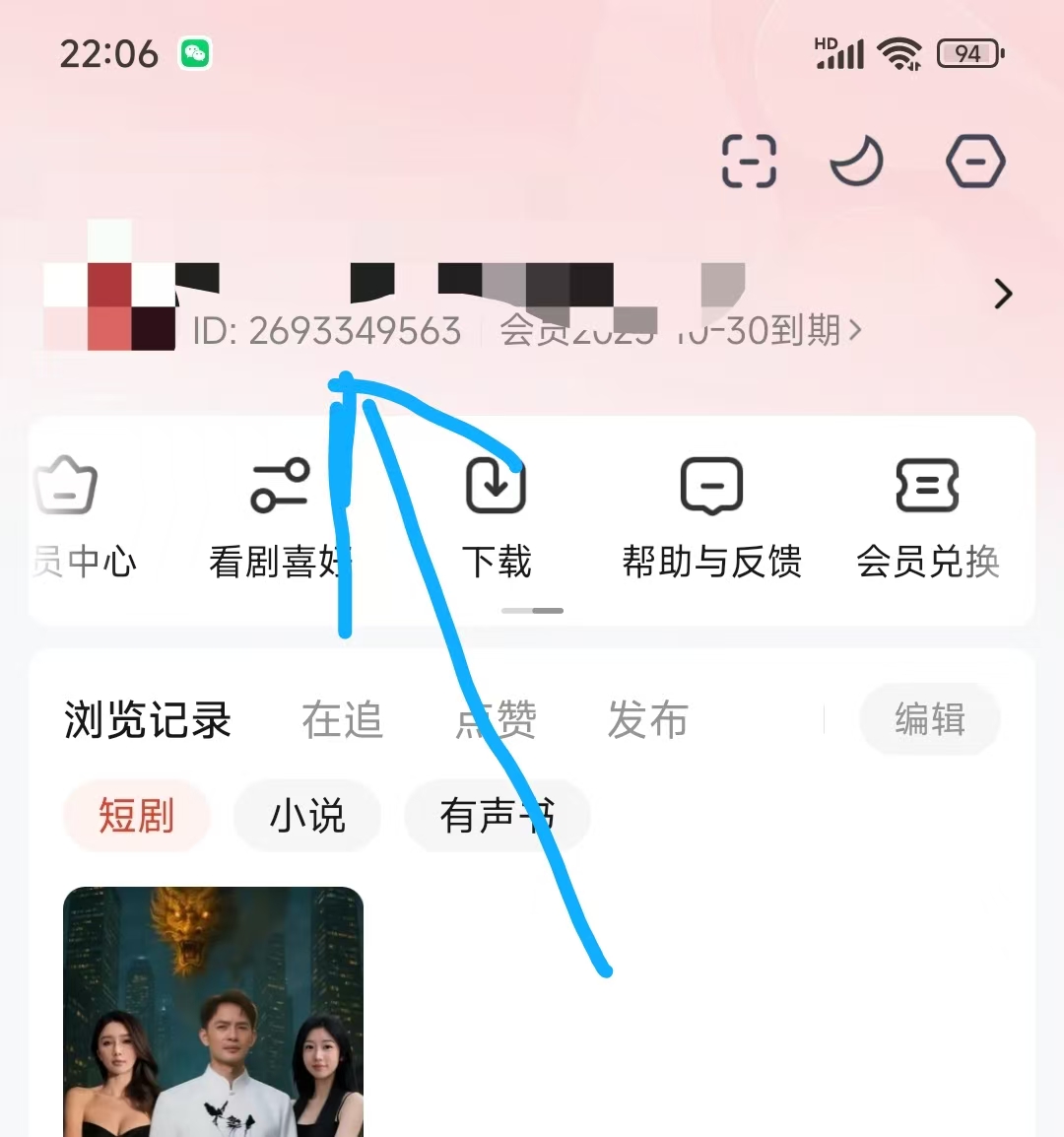Image resolution: width=1064 pixels, height=1137 pixels.
Task: Filter history by 小说
Action: point(307,816)
